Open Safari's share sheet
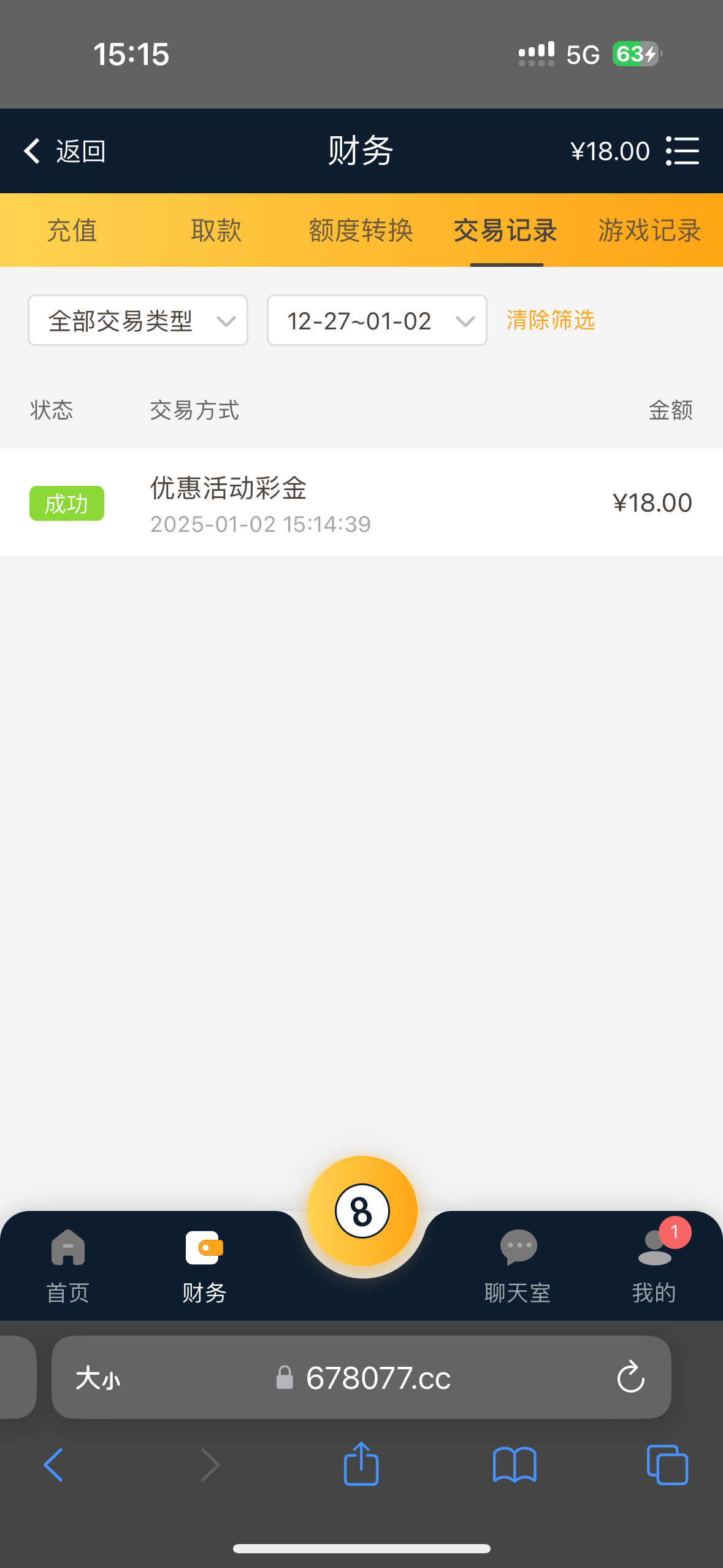Screen dimensions: 723x1568 (361, 1464)
